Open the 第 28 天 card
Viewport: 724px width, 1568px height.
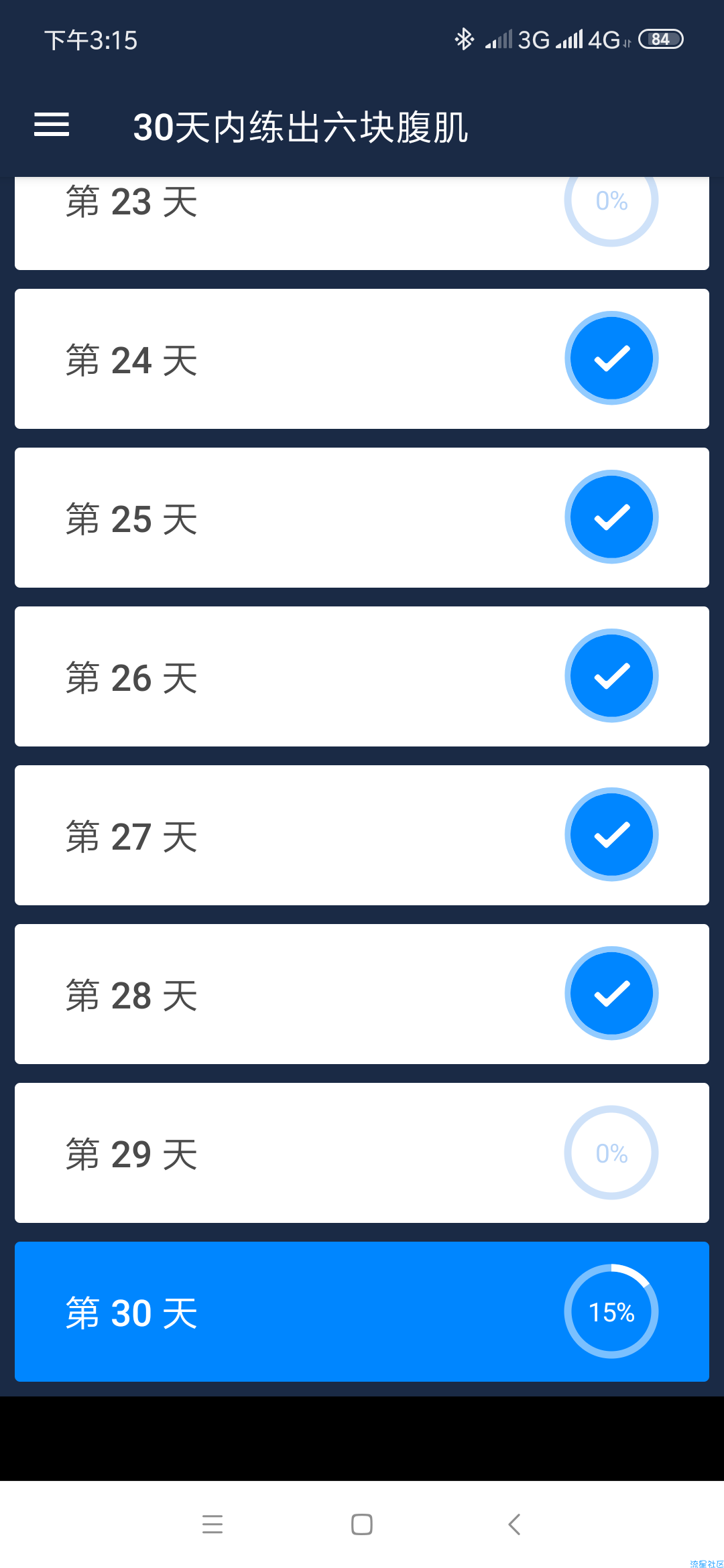362,994
